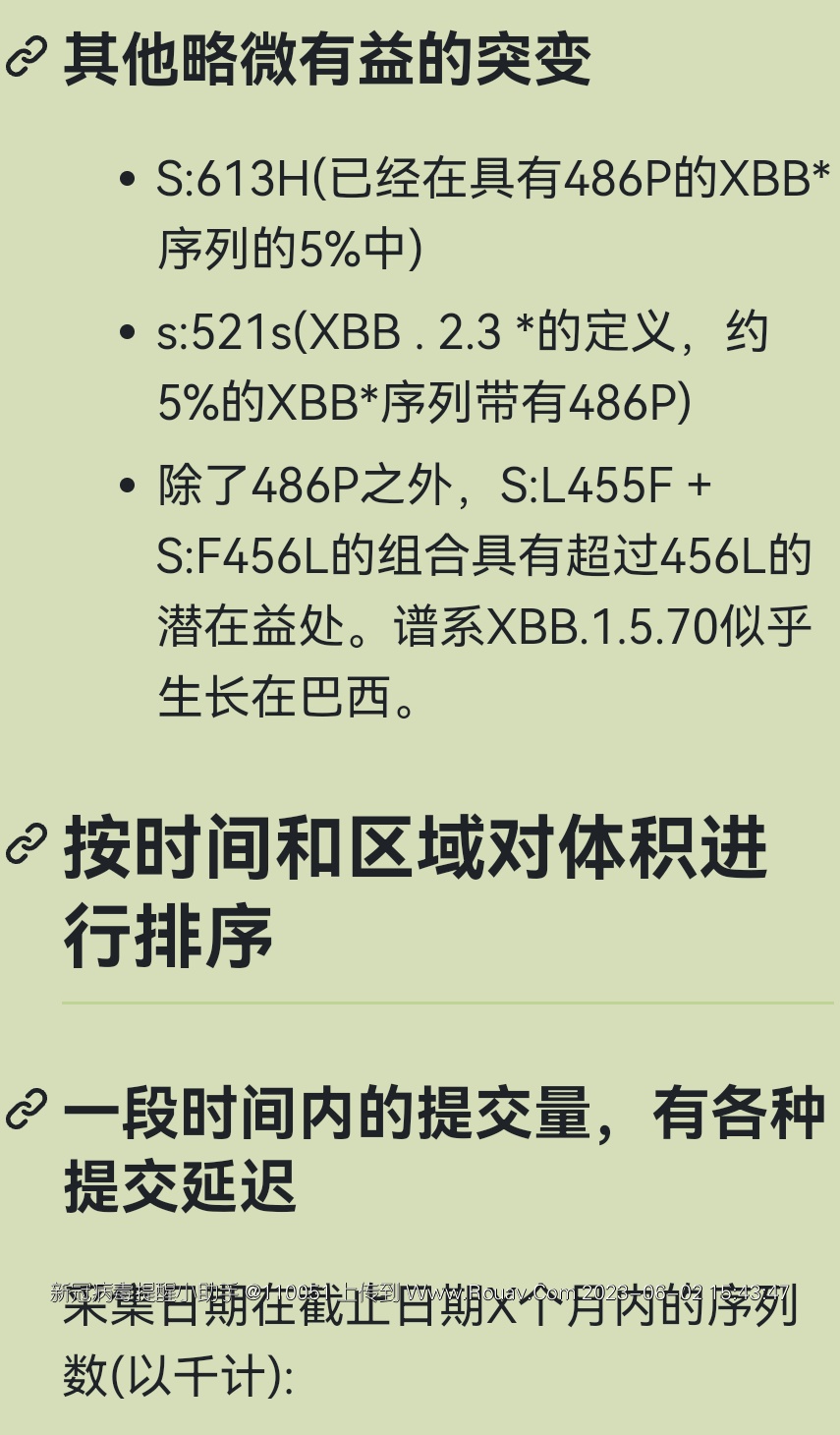Tap anchor link icon beside 一段时间内的提交量 heading
Viewport: 840px width, 1435px height.
27,1109
